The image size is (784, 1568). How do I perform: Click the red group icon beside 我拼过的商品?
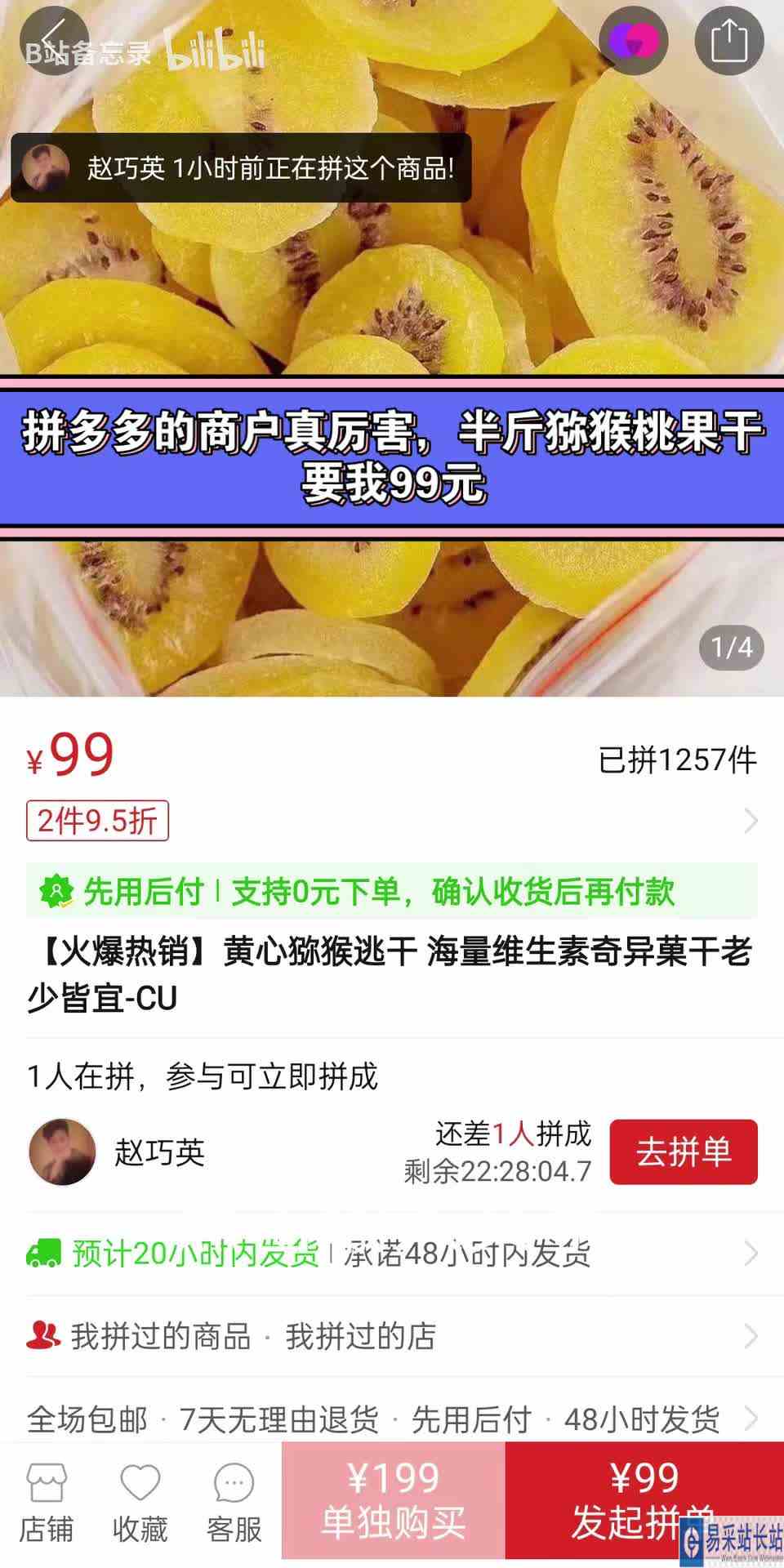coord(43,1336)
